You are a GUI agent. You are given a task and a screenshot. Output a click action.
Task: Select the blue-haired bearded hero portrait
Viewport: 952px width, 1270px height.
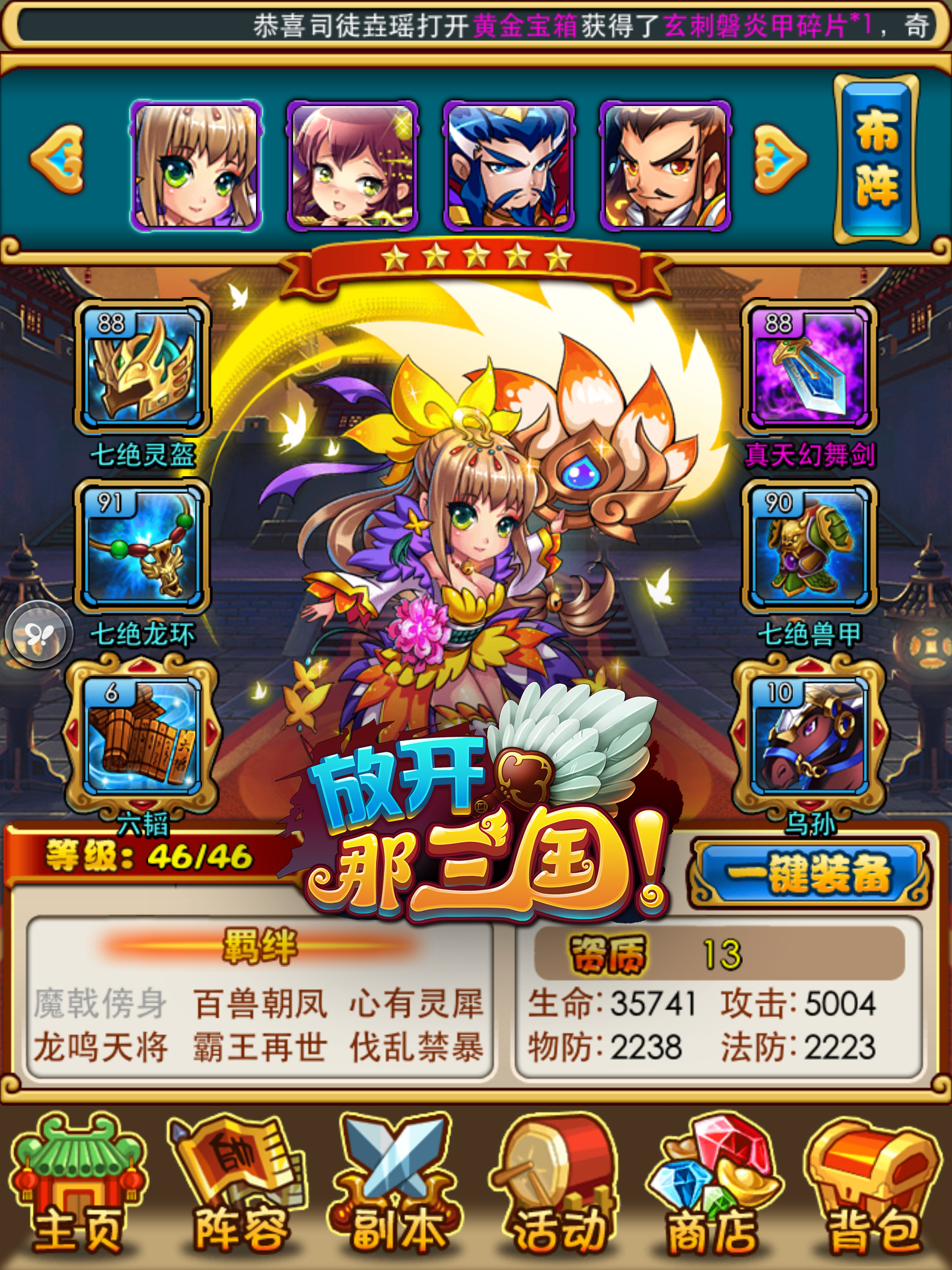pos(509,166)
